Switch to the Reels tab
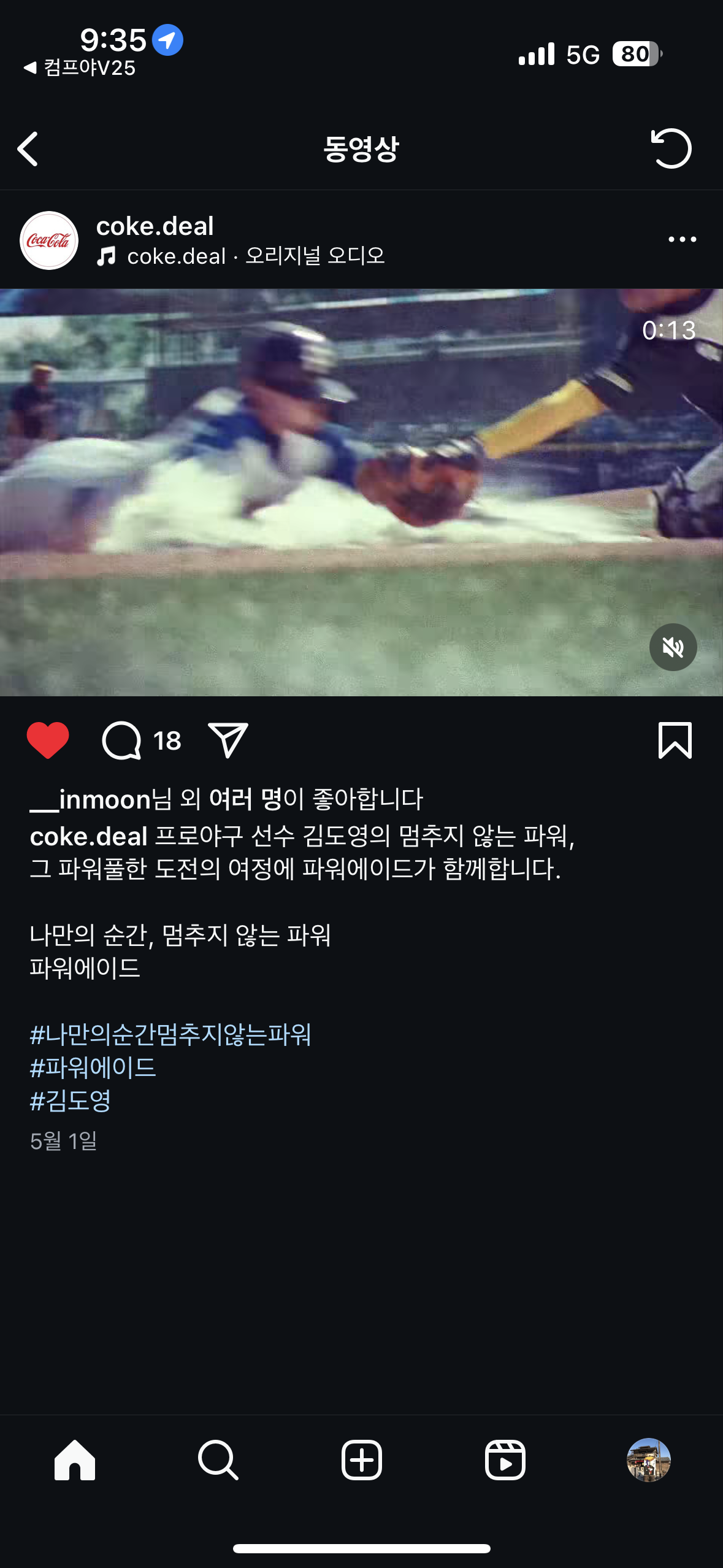 click(505, 1460)
